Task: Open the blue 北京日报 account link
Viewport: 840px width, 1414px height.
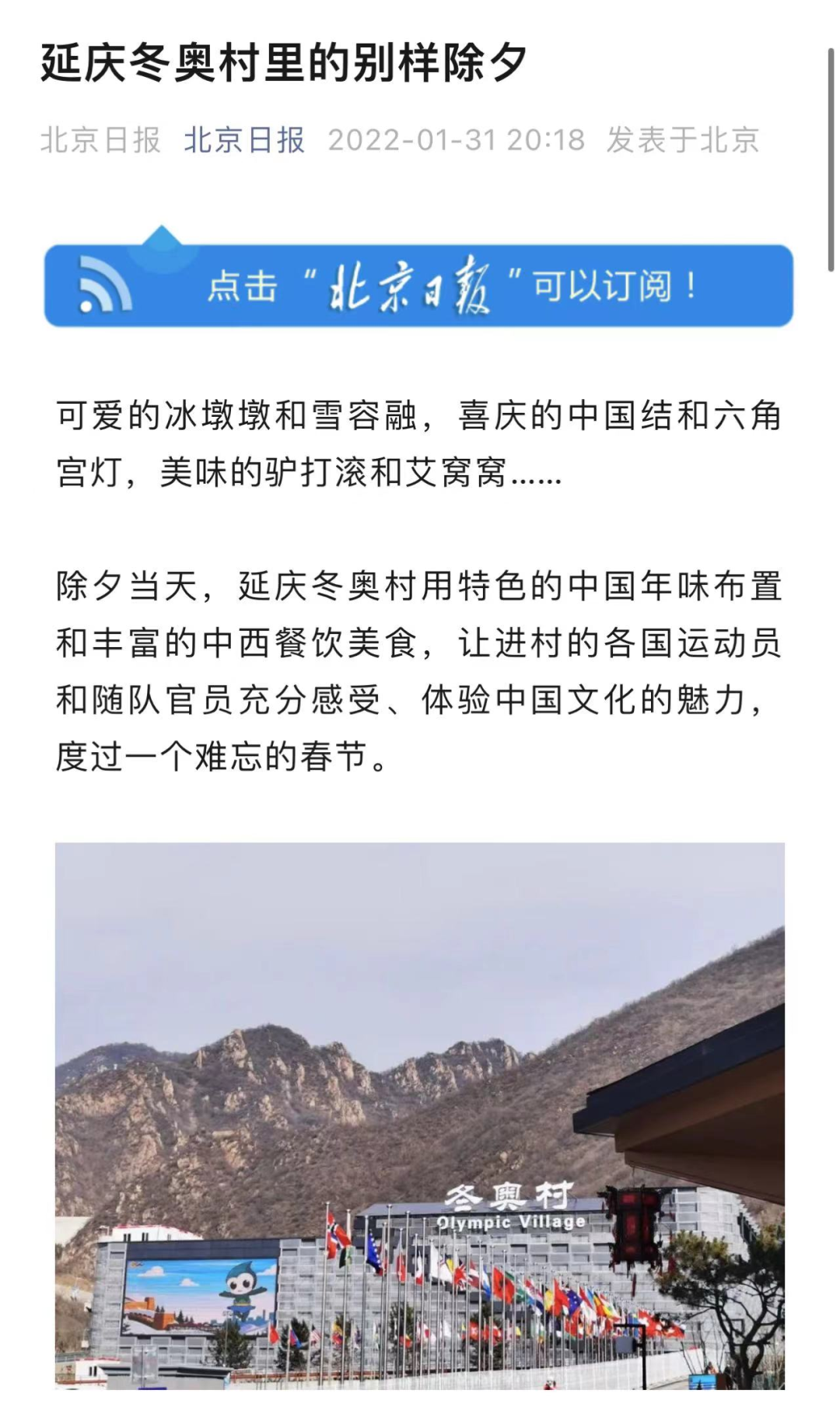Action: pyautogui.click(x=243, y=140)
